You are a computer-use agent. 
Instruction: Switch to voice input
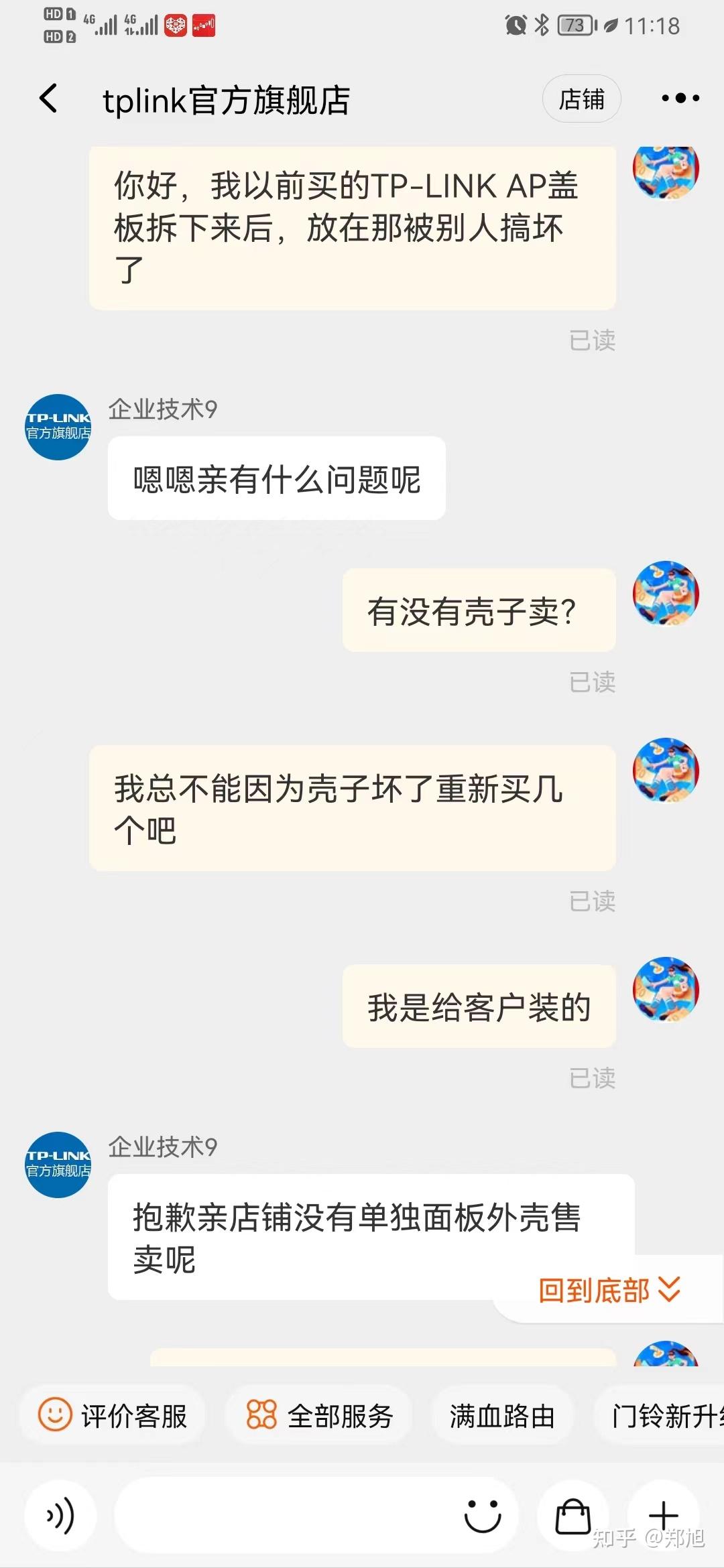(60, 1516)
